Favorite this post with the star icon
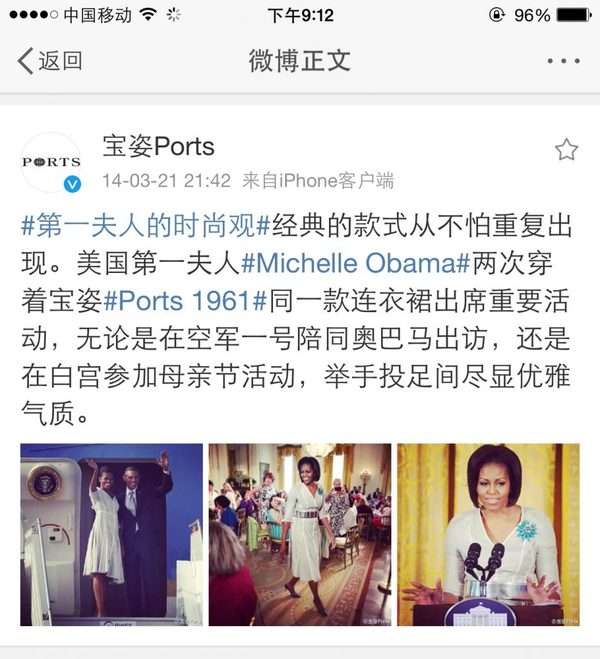Viewport: 600px width, 659px height. point(566,150)
